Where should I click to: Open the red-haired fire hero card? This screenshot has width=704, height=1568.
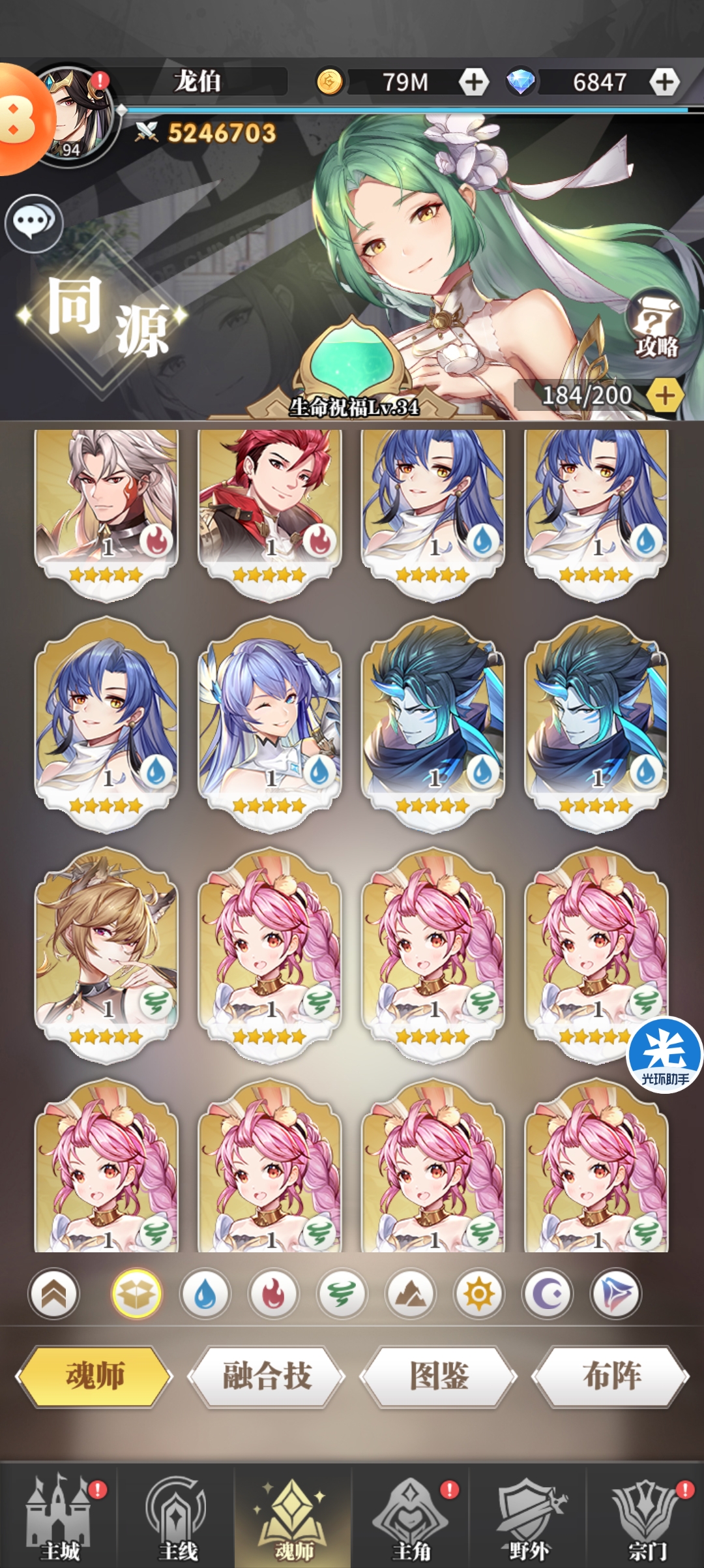coord(269,509)
